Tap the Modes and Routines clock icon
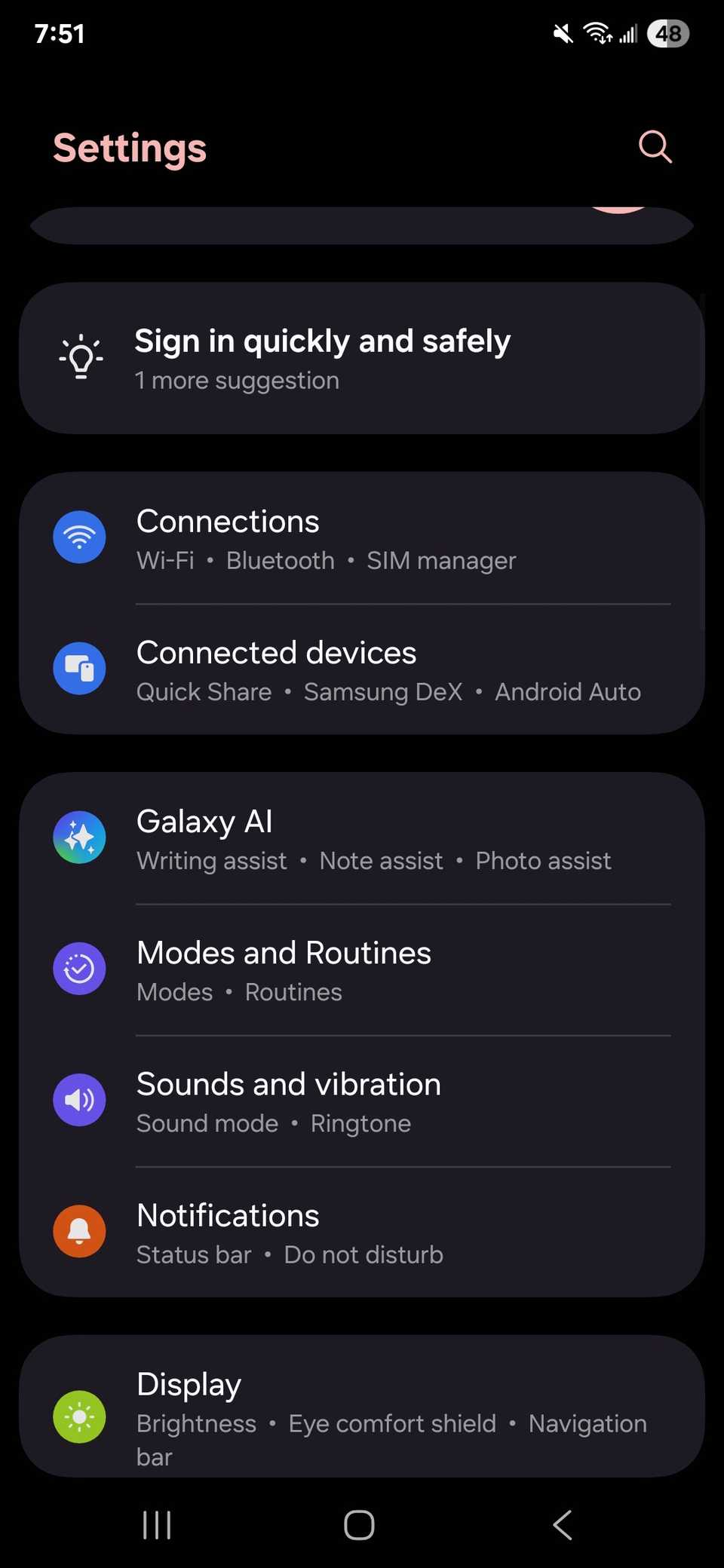This screenshot has width=724, height=1568. point(79,969)
